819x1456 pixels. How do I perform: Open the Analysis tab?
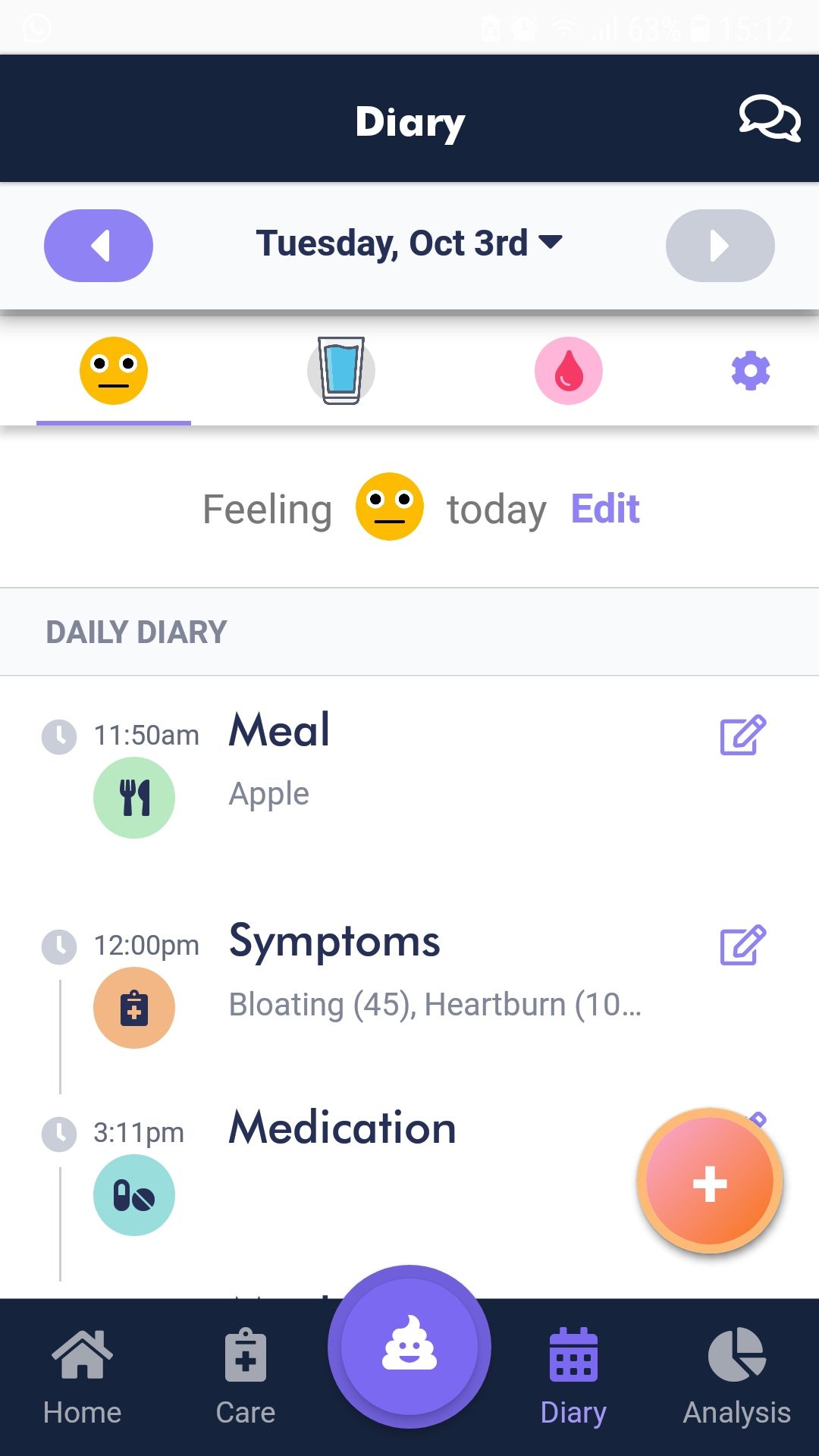(x=736, y=1376)
